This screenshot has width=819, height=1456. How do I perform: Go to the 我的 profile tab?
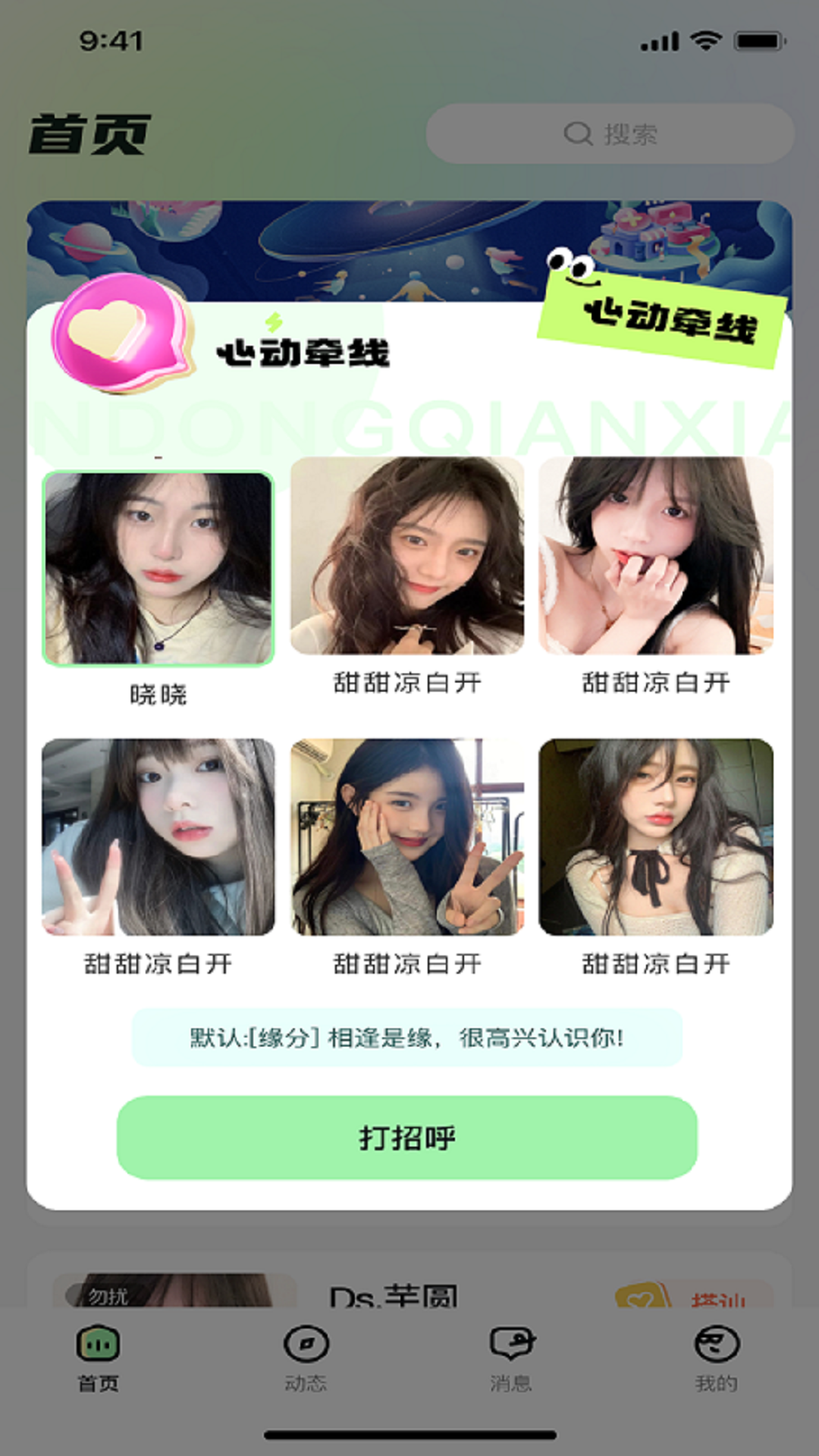click(716, 1357)
